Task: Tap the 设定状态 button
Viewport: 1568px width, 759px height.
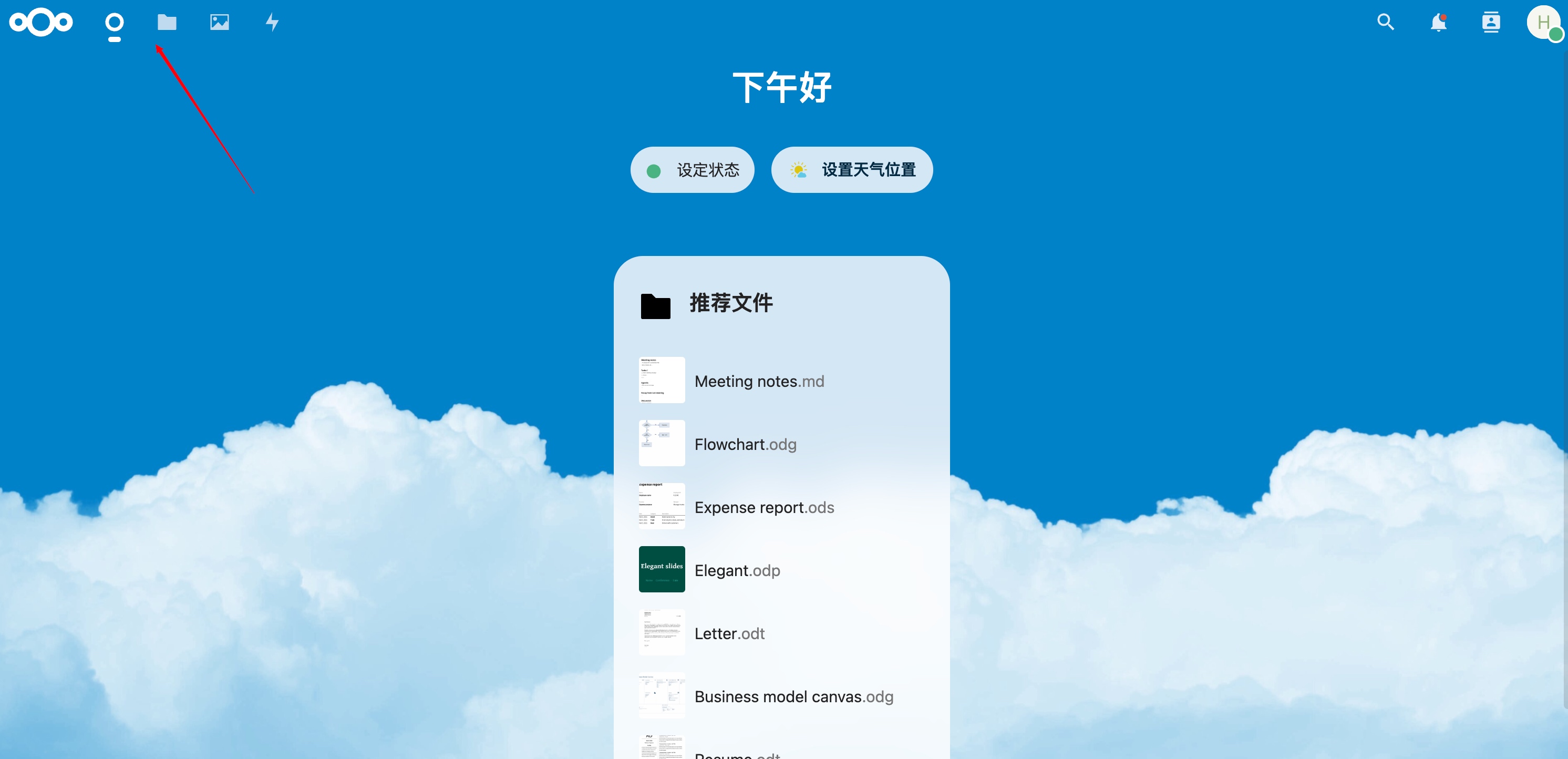Action: click(x=692, y=170)
